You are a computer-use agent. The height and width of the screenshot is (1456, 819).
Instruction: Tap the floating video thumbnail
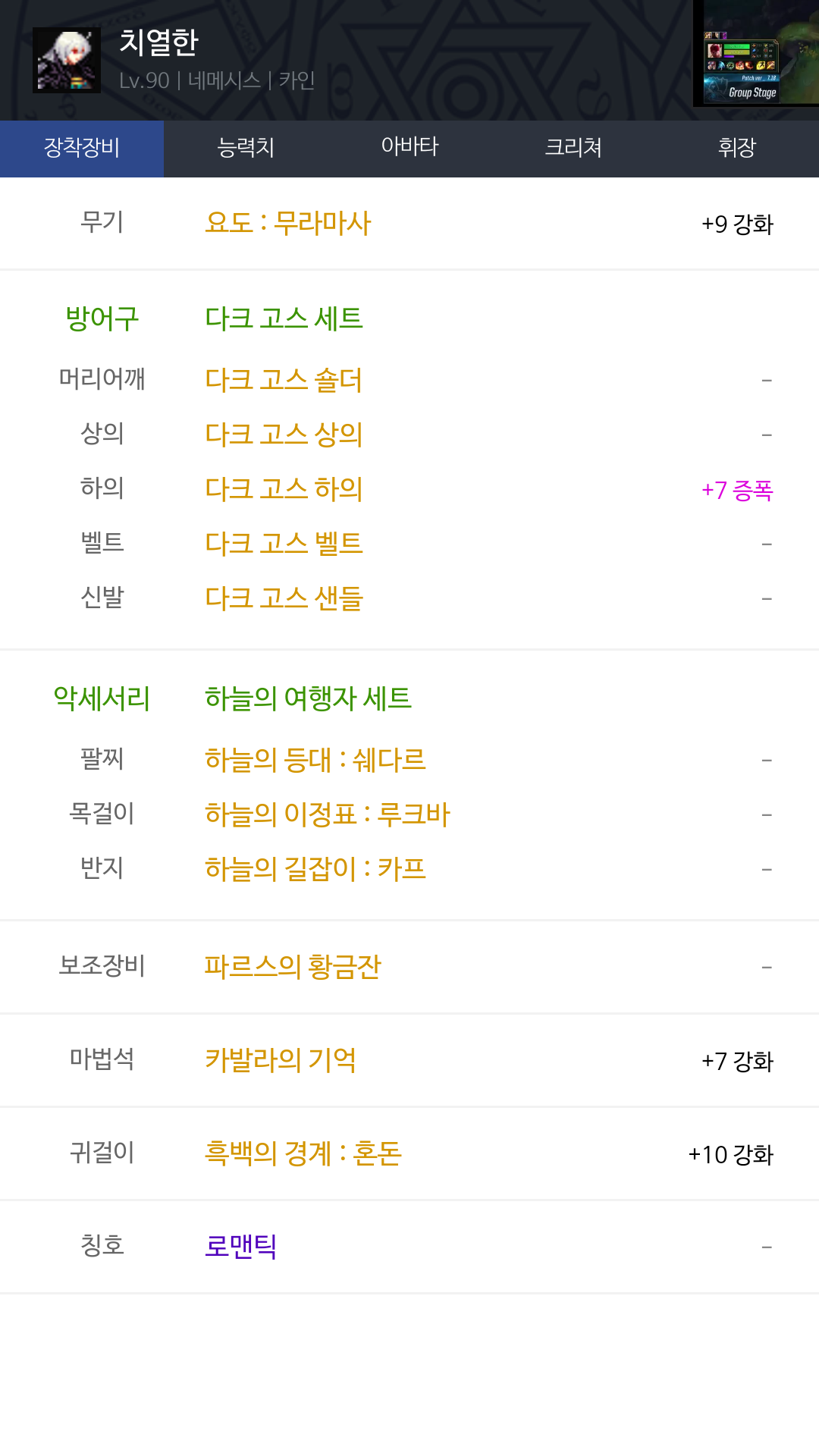tap(756, 53)
